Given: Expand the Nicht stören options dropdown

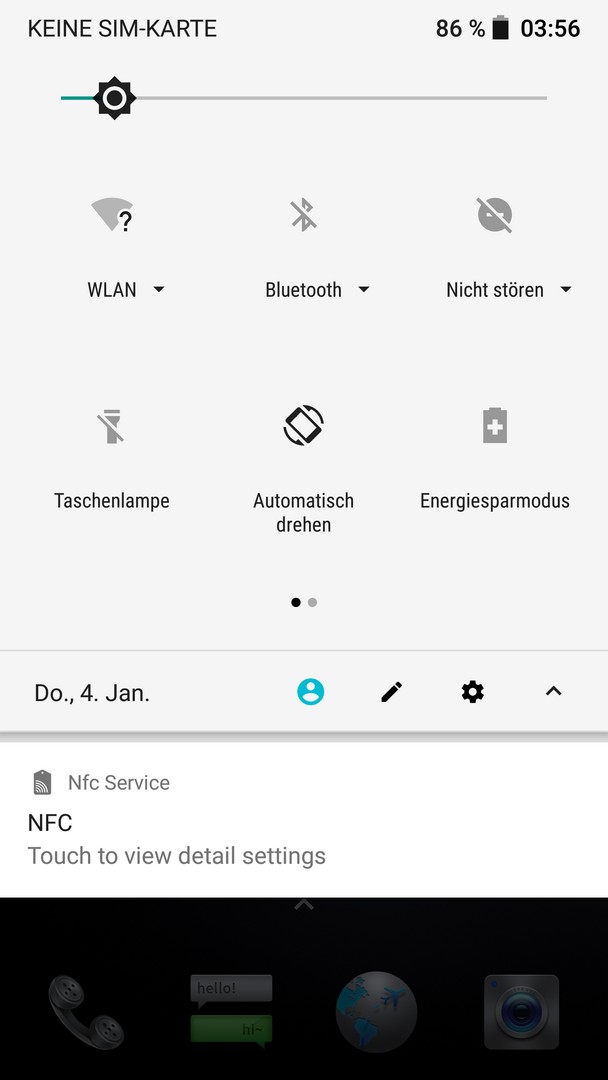Looking at the screenshot, I should click(509, 290).
